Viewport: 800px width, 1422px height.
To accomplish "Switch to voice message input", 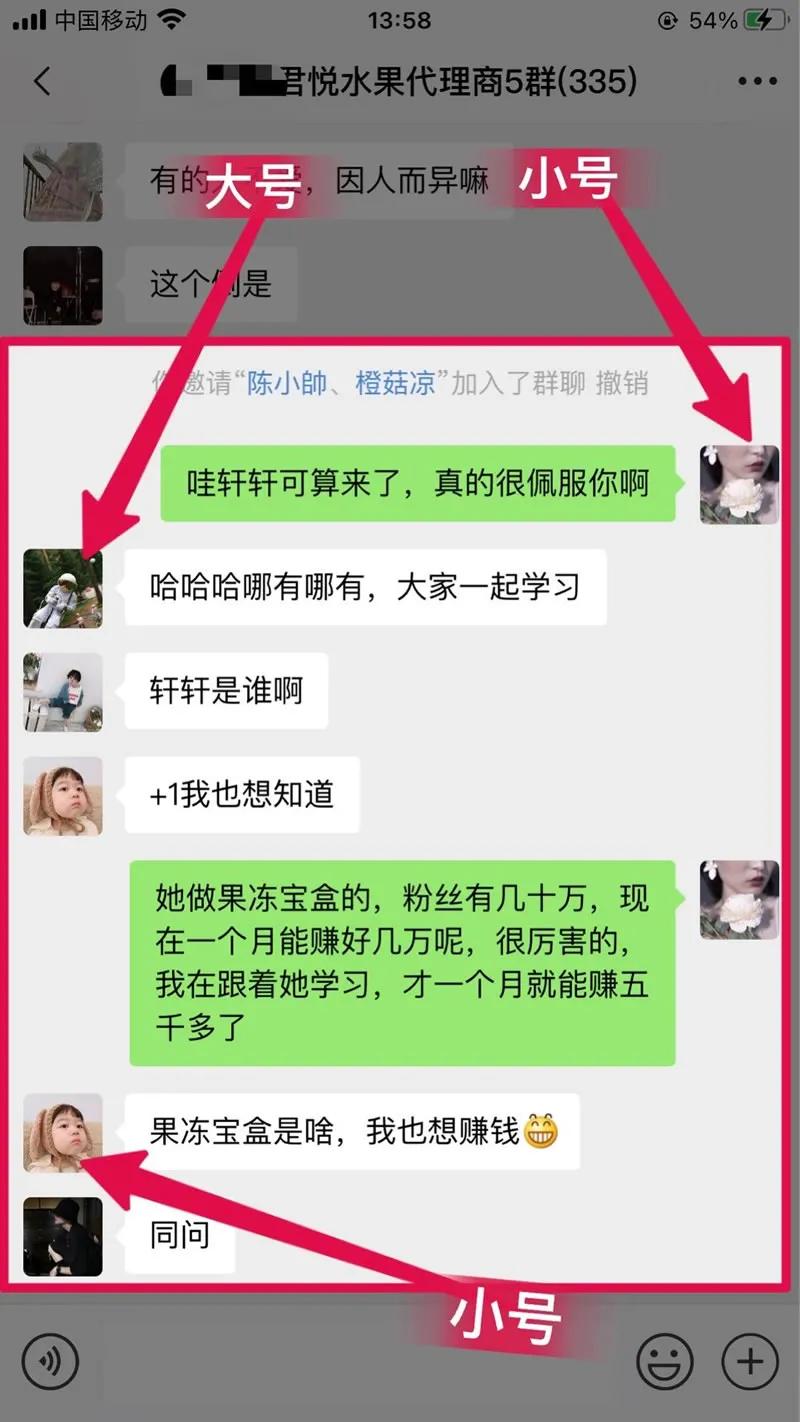I will click(x=50, y=1361).
